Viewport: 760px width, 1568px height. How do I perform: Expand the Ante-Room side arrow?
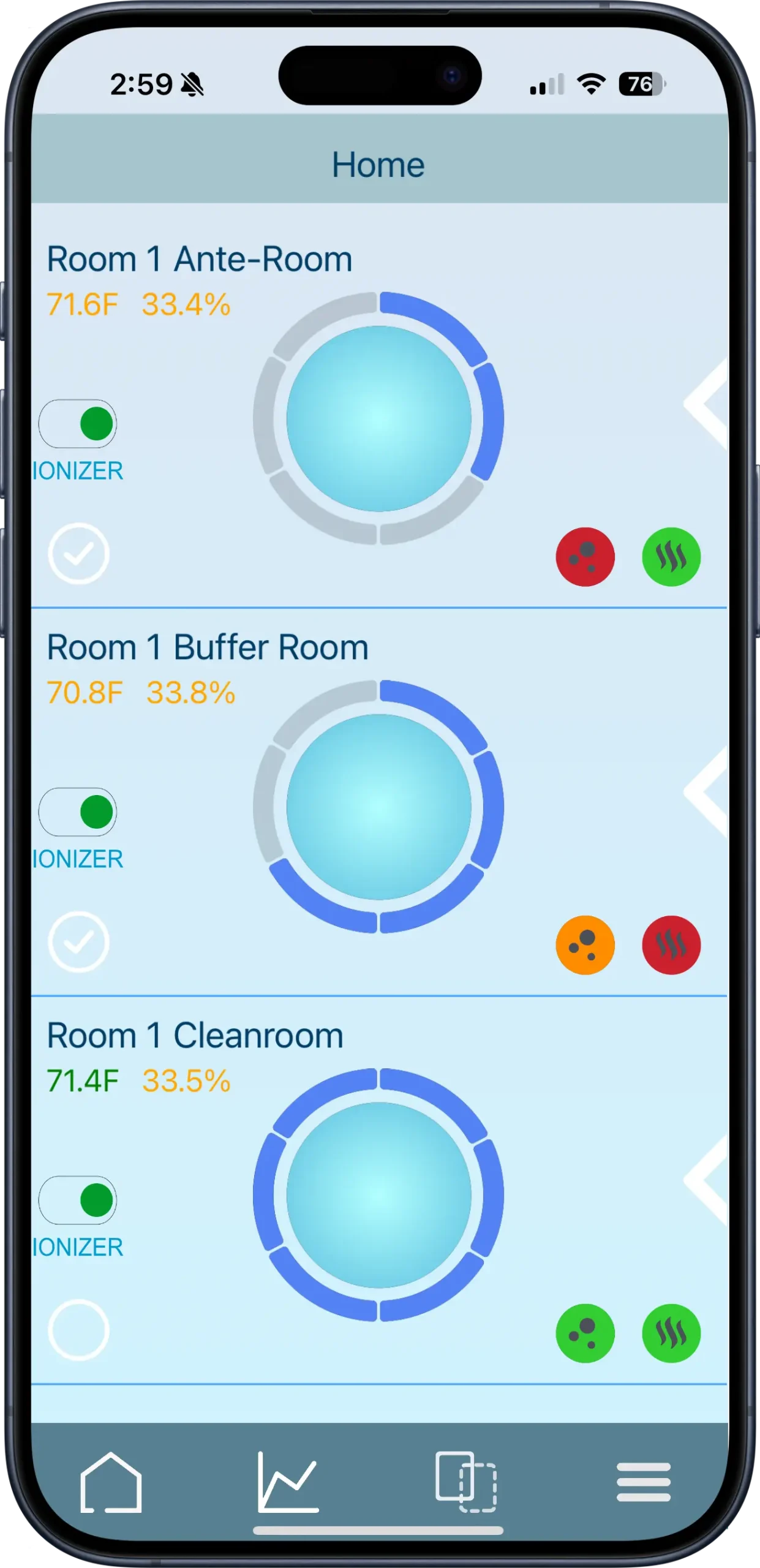(707, 404)
